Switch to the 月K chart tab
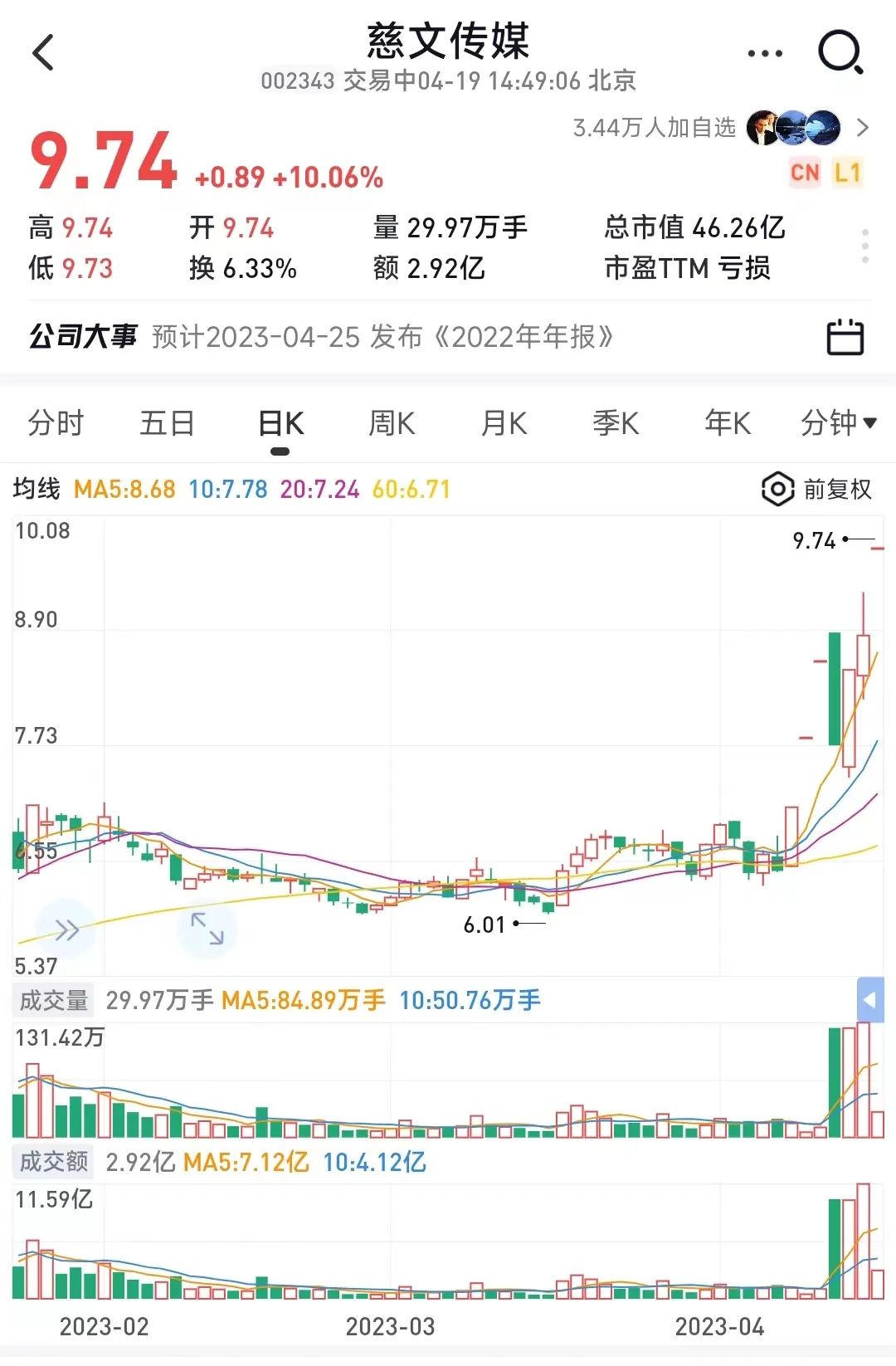 click(x=504, y=423)
